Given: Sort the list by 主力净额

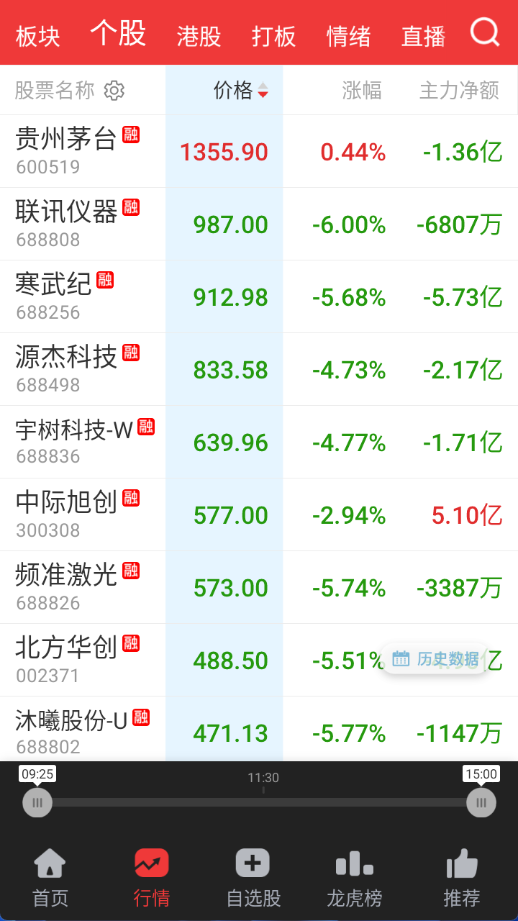Looking at the screenshot, I should pyautogui.click(x=459, y=90).
